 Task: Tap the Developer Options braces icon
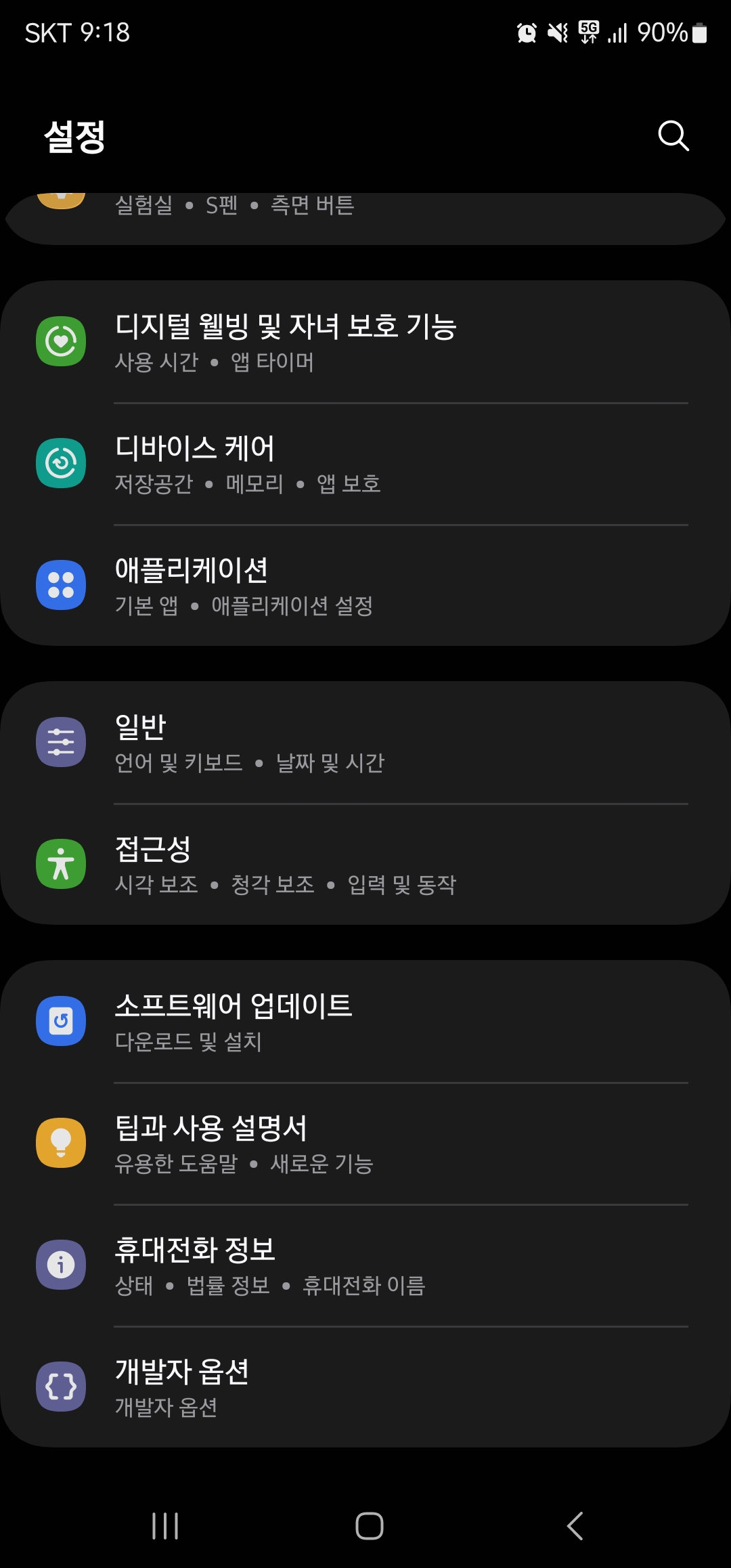(61, 1387)
